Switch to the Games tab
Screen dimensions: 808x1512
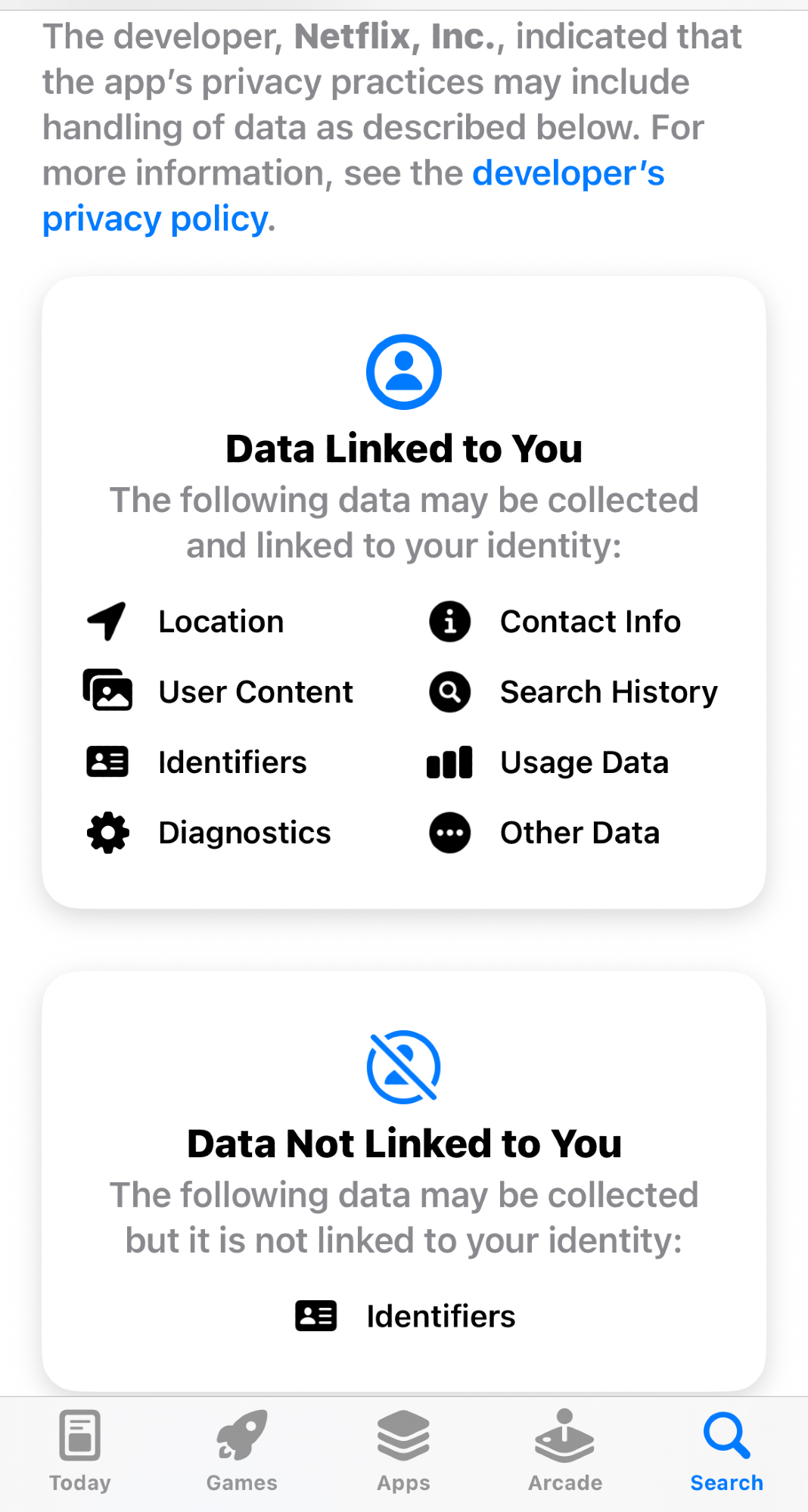click(242, 1451)
